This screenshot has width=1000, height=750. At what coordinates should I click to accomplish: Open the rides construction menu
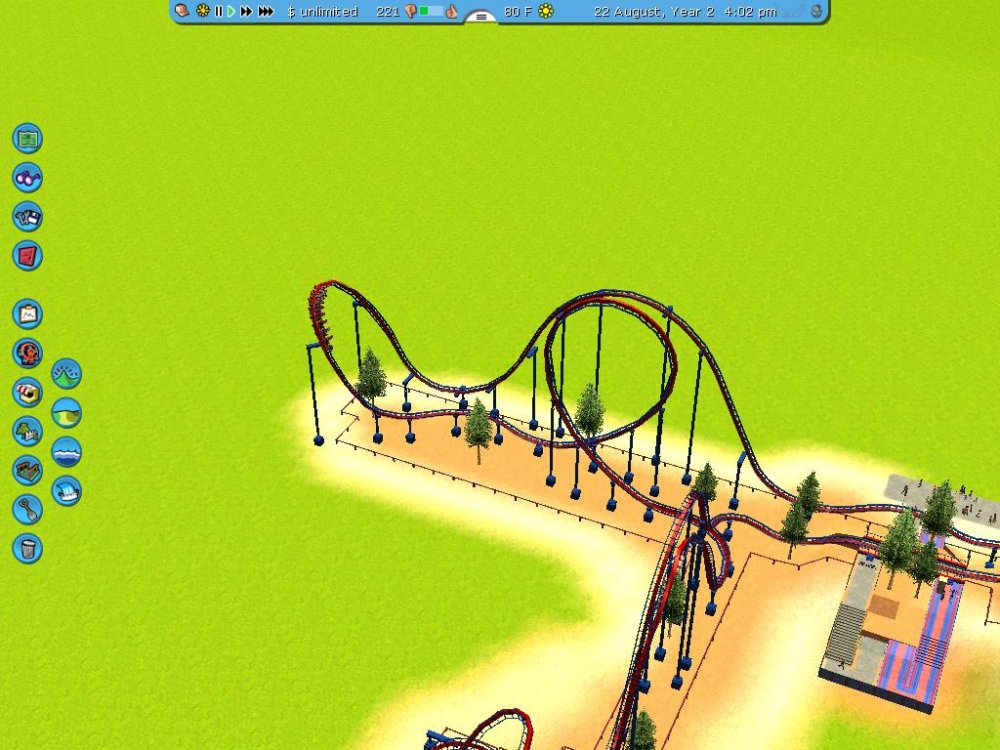coord(27,353)
